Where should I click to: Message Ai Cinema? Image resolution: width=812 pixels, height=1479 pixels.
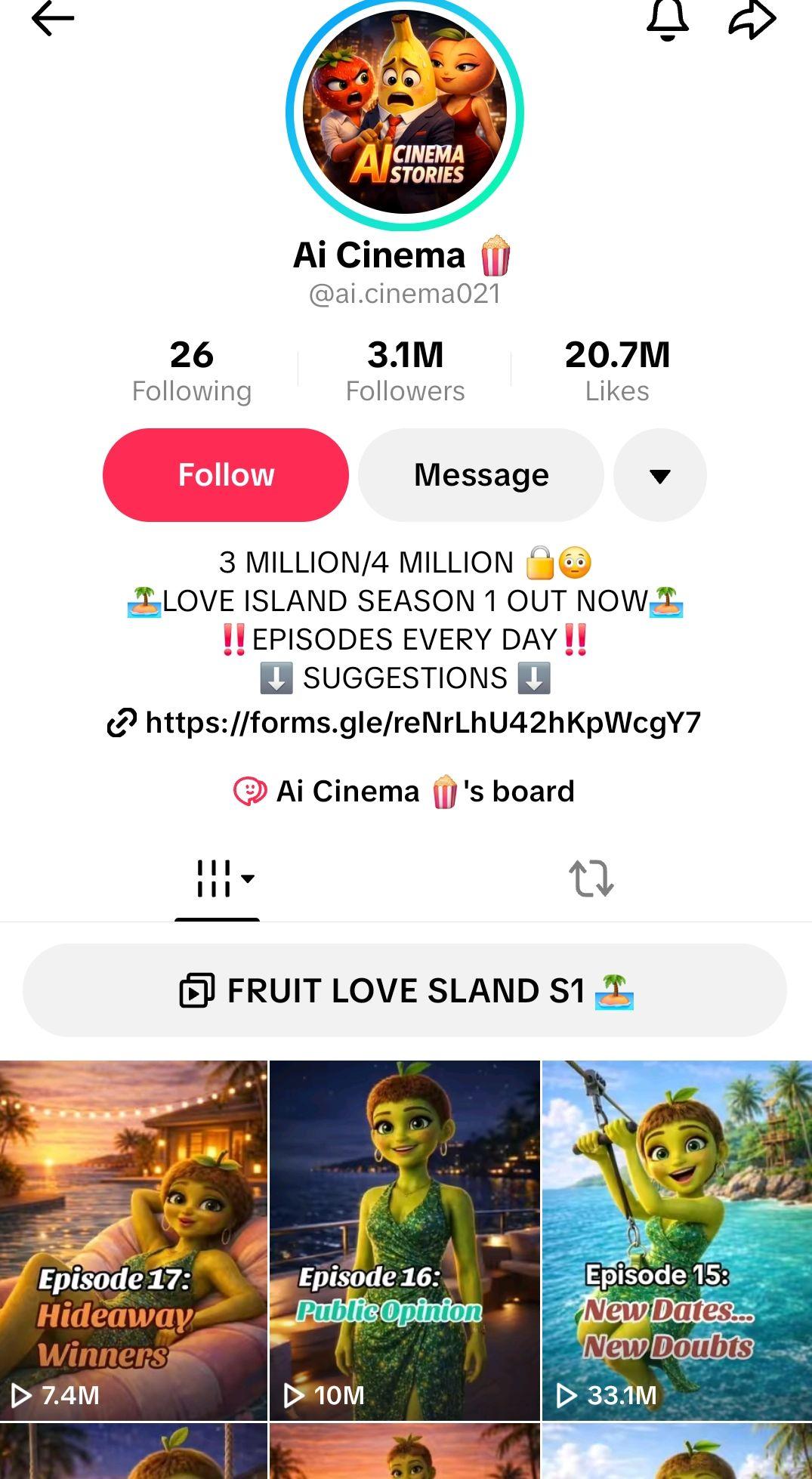[x=481, y=475]
